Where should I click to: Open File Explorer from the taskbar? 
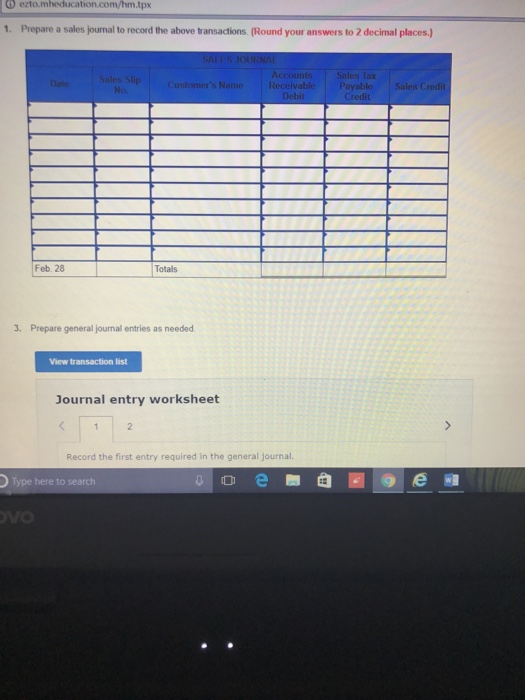point(293,480)
